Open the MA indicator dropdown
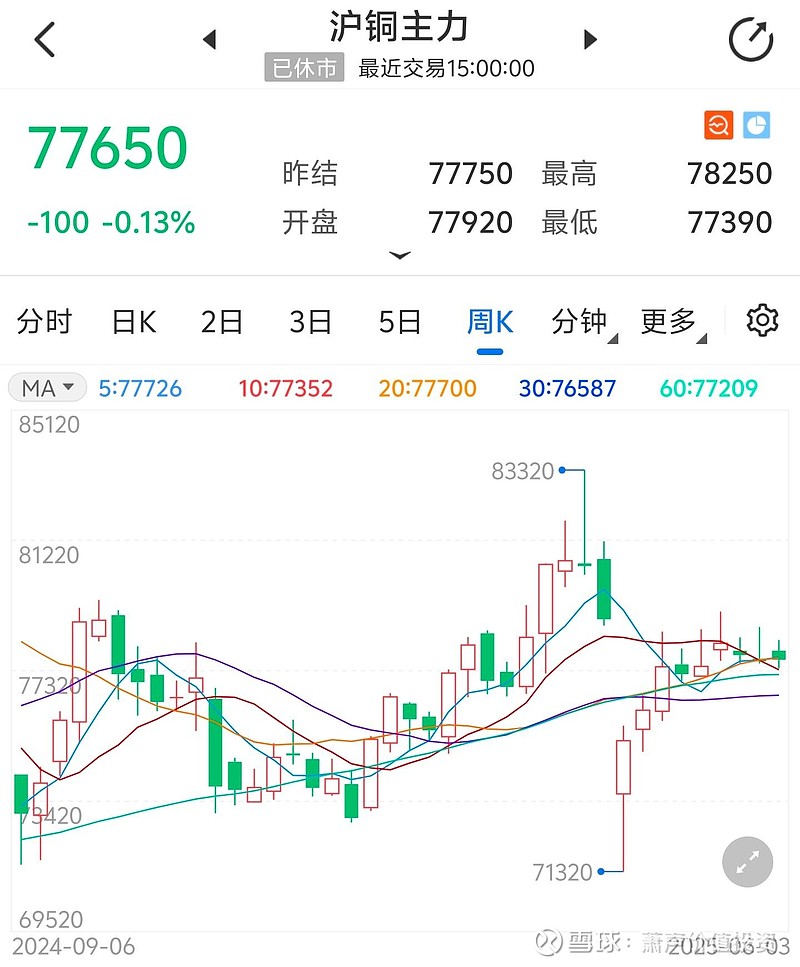 (46, 387)
